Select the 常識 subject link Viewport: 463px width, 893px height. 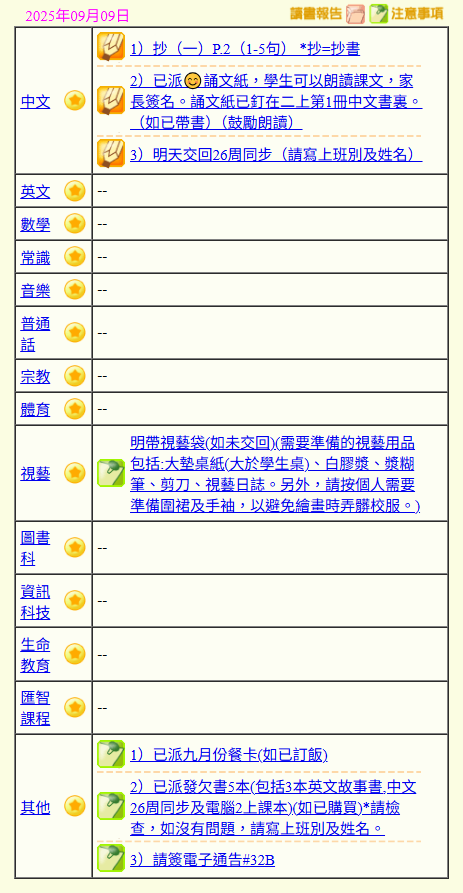click(35, 257)
